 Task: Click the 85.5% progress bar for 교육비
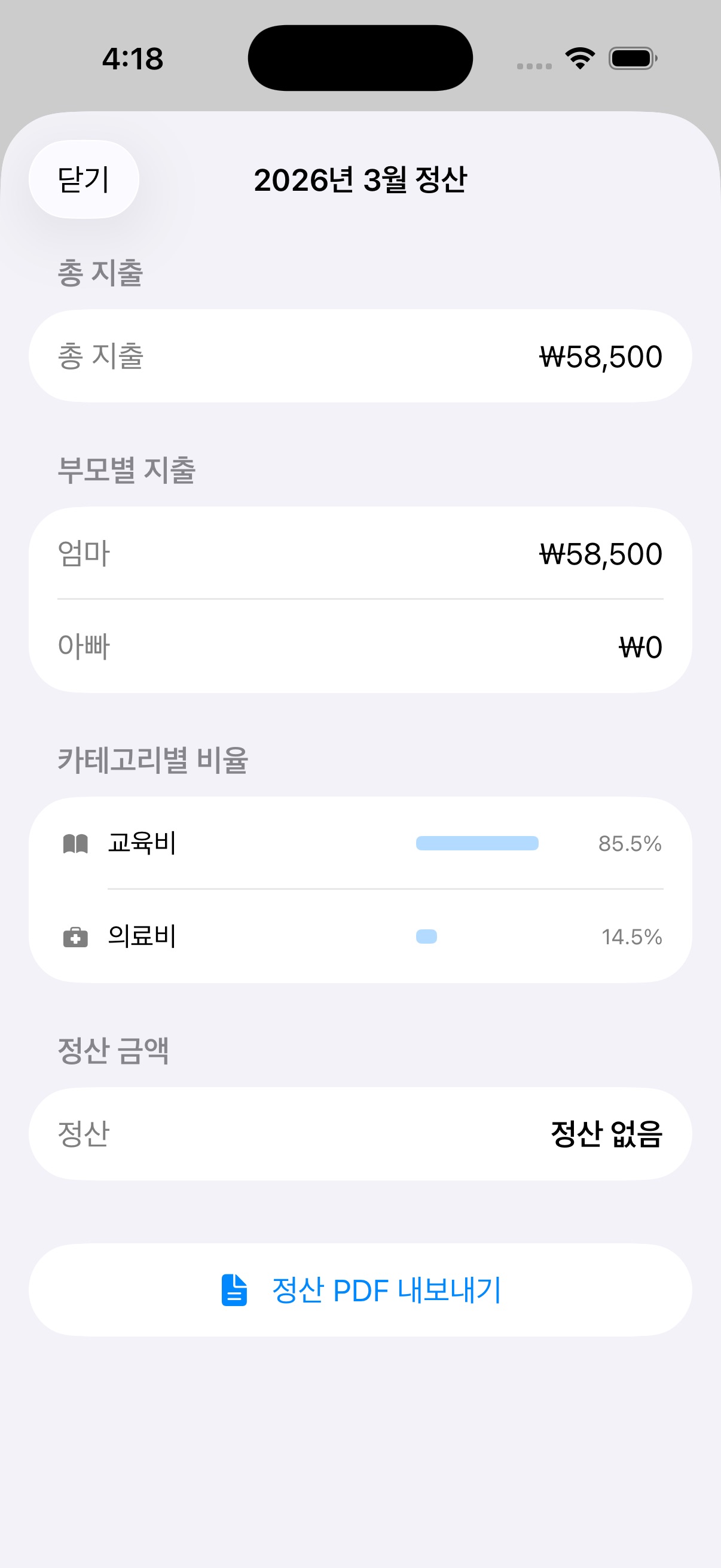click(x=476, y=844)
